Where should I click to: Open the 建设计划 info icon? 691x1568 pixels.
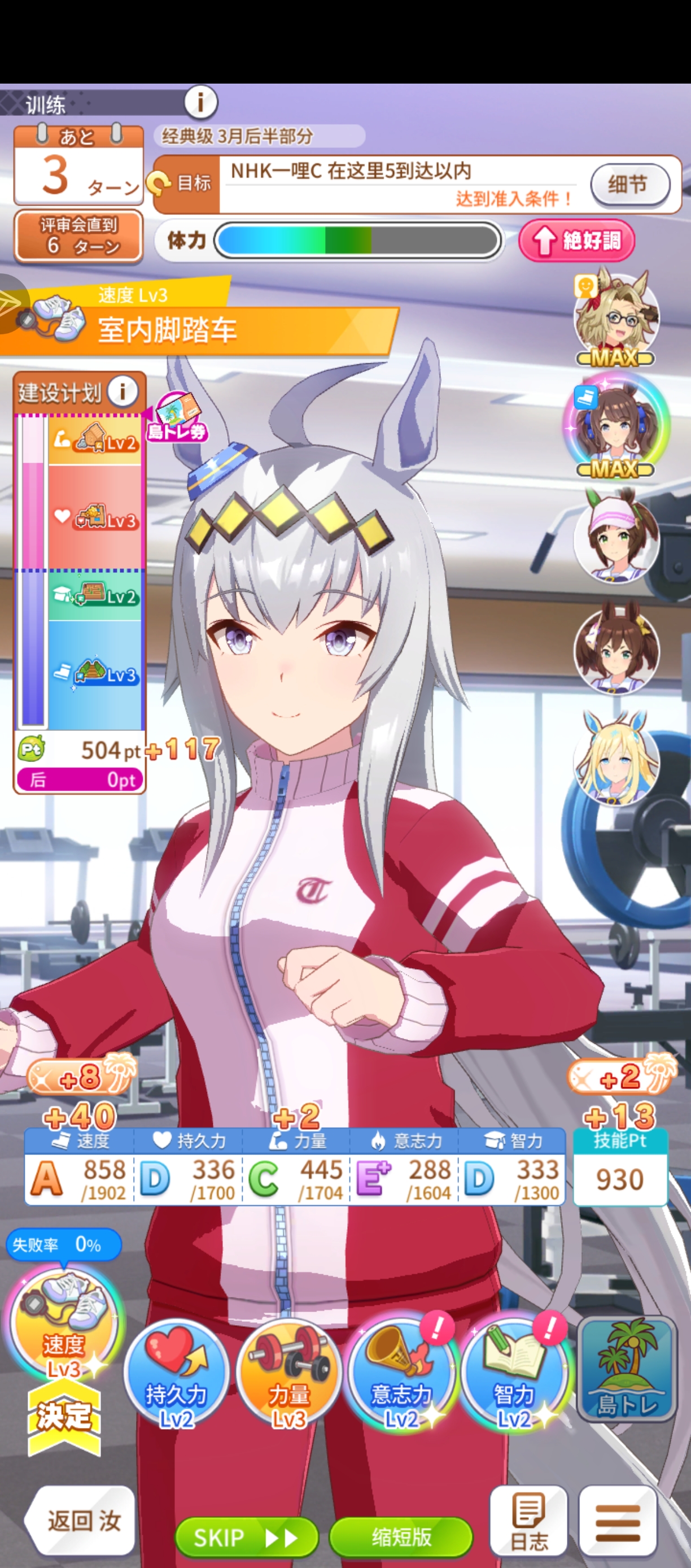click(x=123, y=391)
